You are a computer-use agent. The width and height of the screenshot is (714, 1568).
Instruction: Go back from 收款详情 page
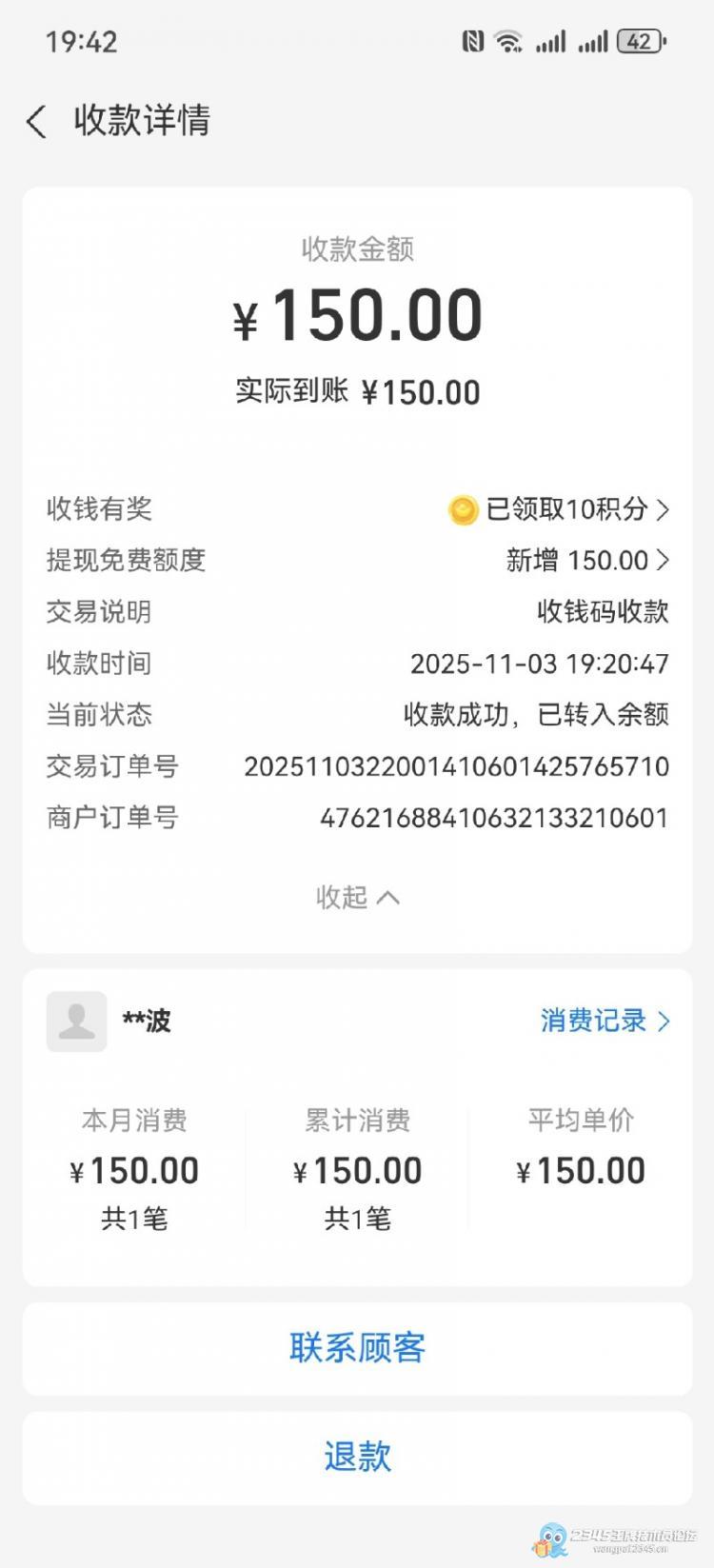pyautogui.click(x=37, y=122)
